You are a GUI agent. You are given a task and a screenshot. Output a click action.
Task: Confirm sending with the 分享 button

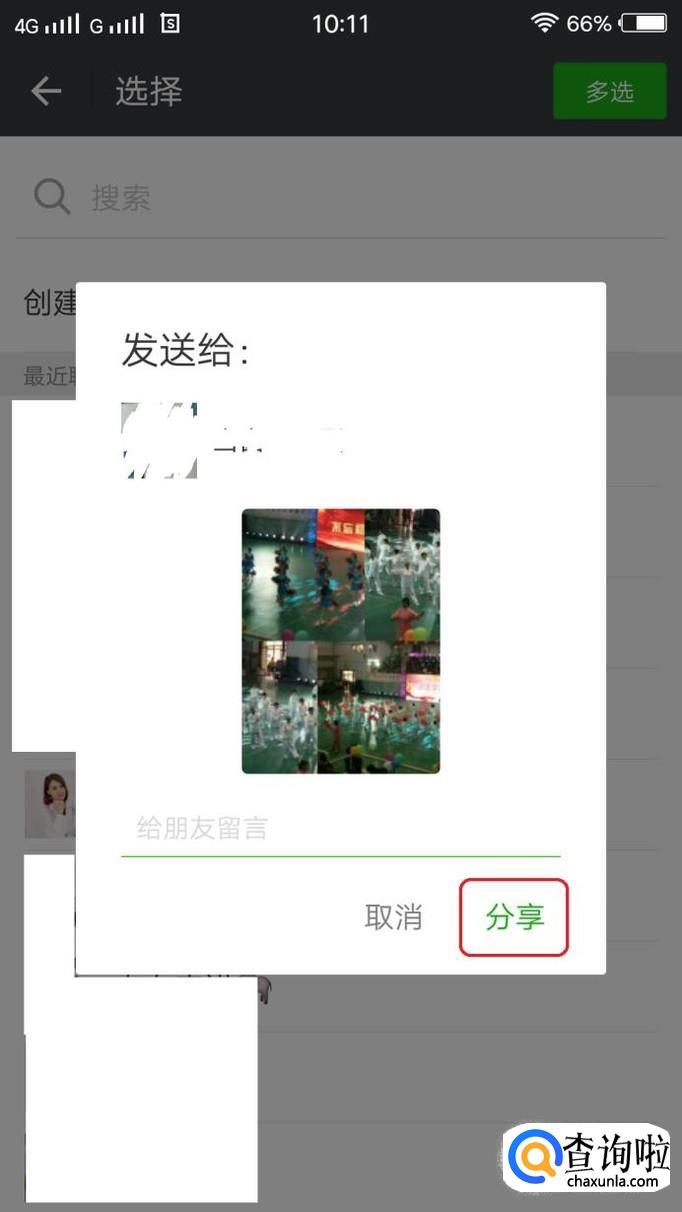pyautogui.click(x=514, y=917)
